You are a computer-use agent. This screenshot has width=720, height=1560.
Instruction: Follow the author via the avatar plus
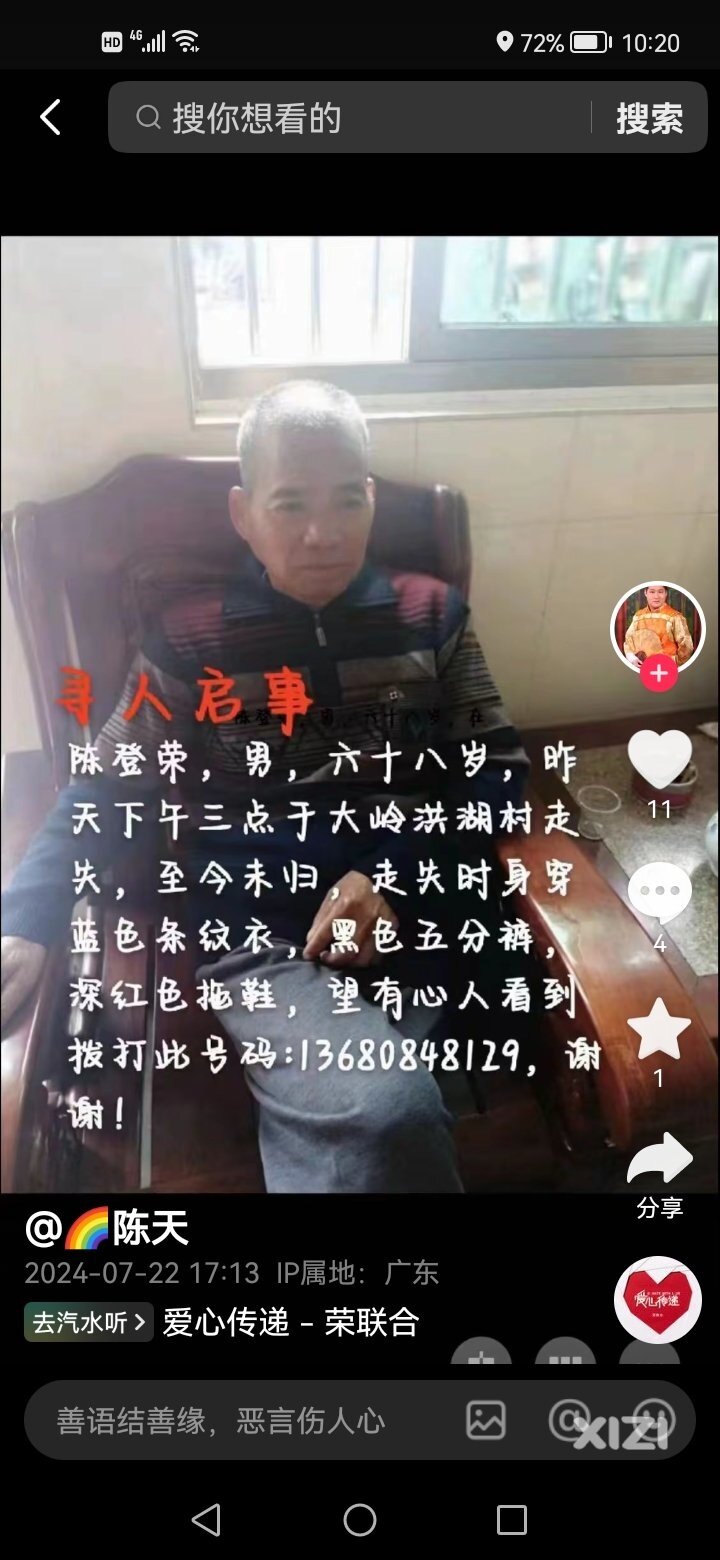click(658, 675)
